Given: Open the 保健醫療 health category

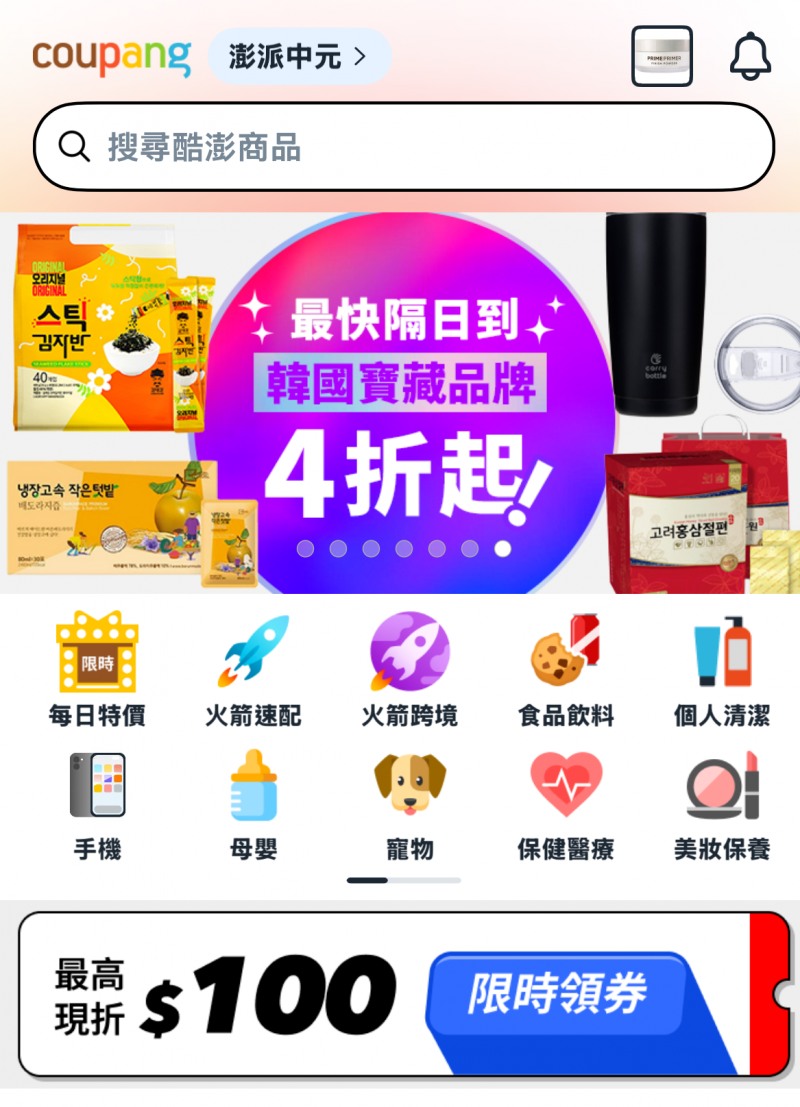Looking at the screenshot, I should (x=566, y=805).
